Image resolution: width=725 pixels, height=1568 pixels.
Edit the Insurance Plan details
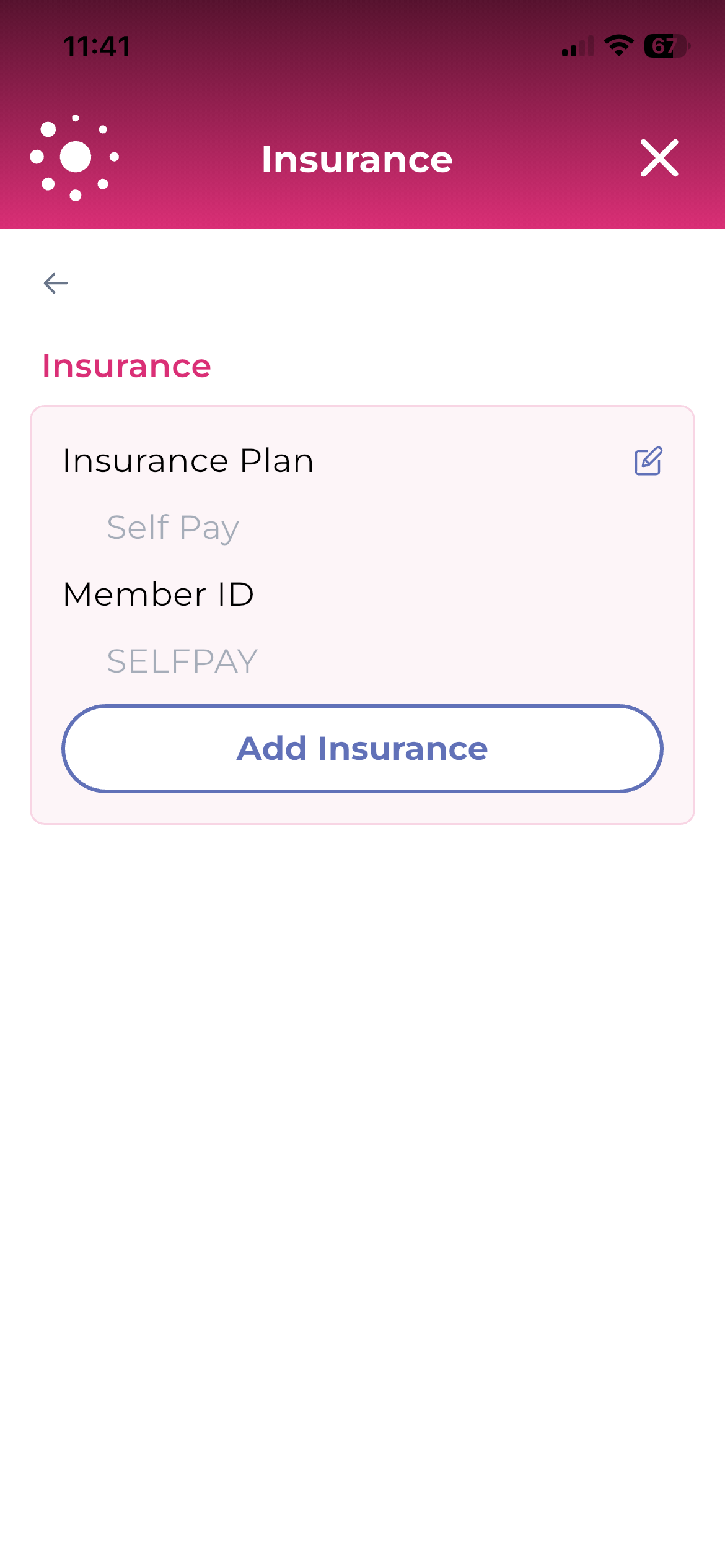(x=648, y=461)
